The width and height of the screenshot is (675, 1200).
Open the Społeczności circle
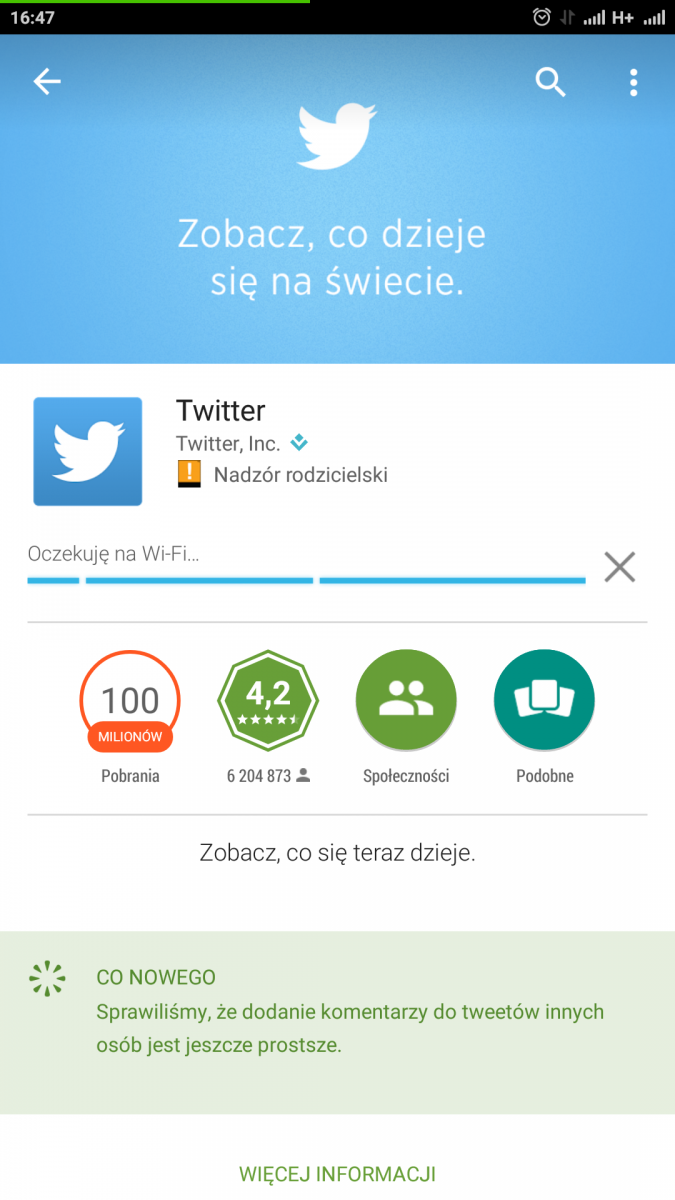(x=406, y=700)
